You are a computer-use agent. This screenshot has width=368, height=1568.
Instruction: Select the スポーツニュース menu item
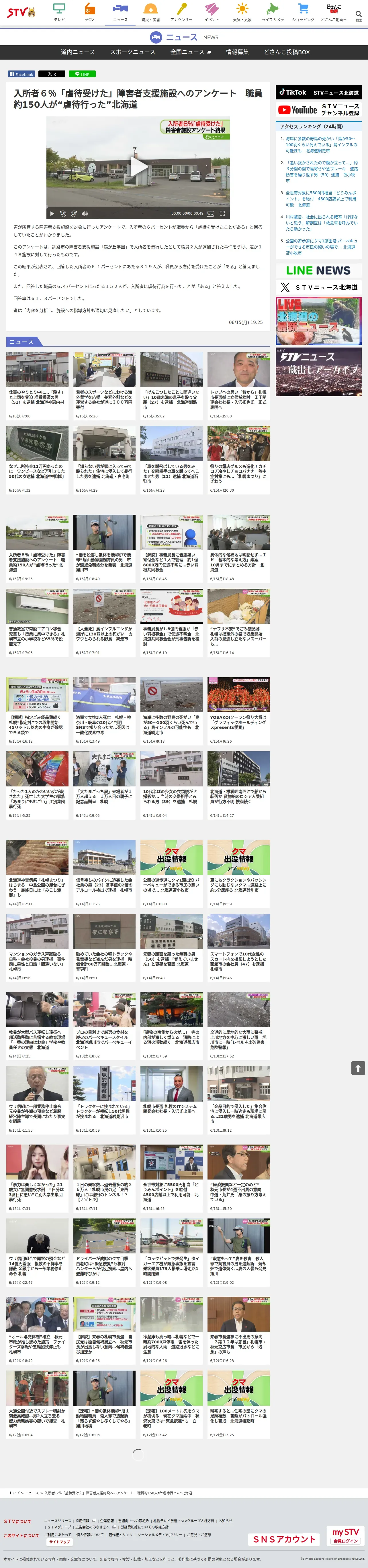point(132,52)
